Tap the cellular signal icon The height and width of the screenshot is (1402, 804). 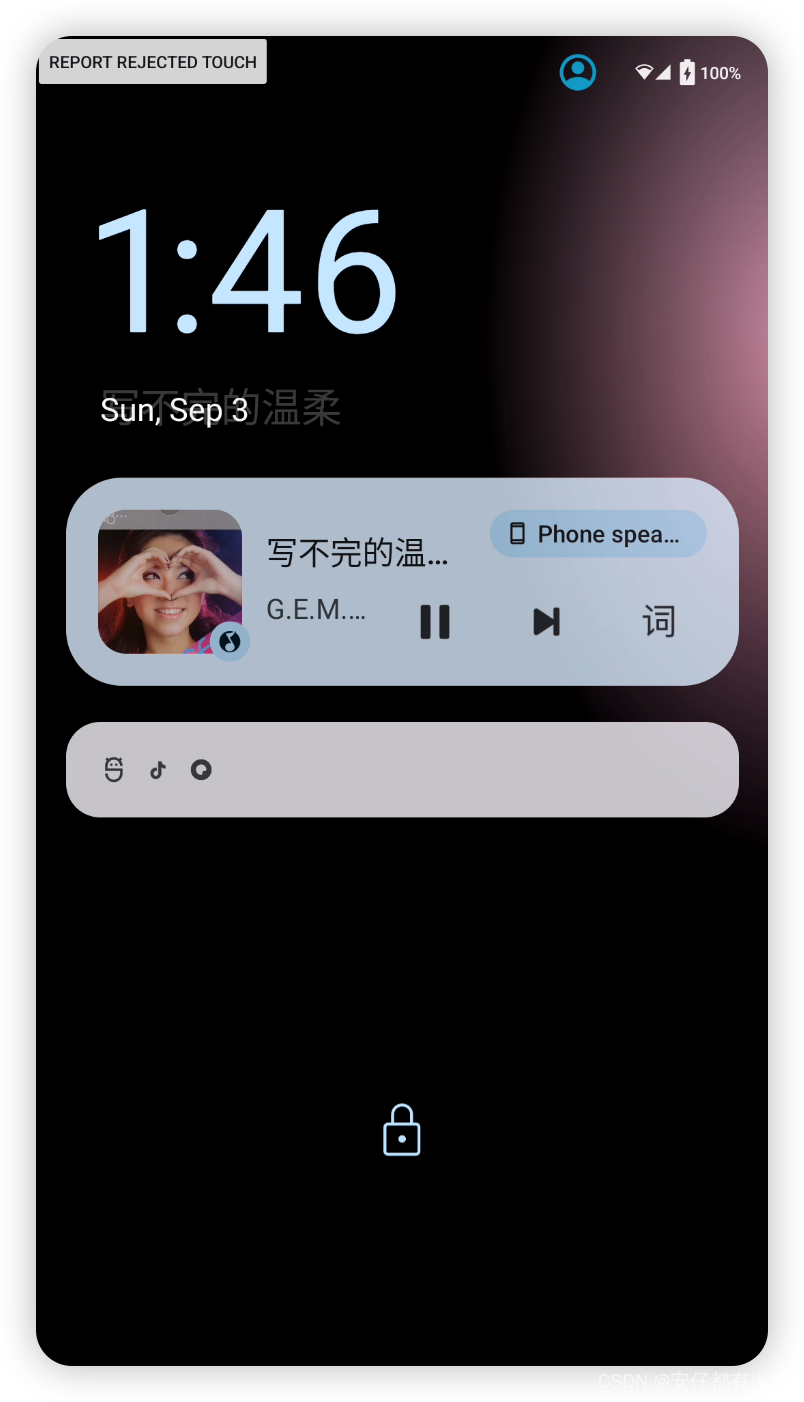[x=662, y=72]
